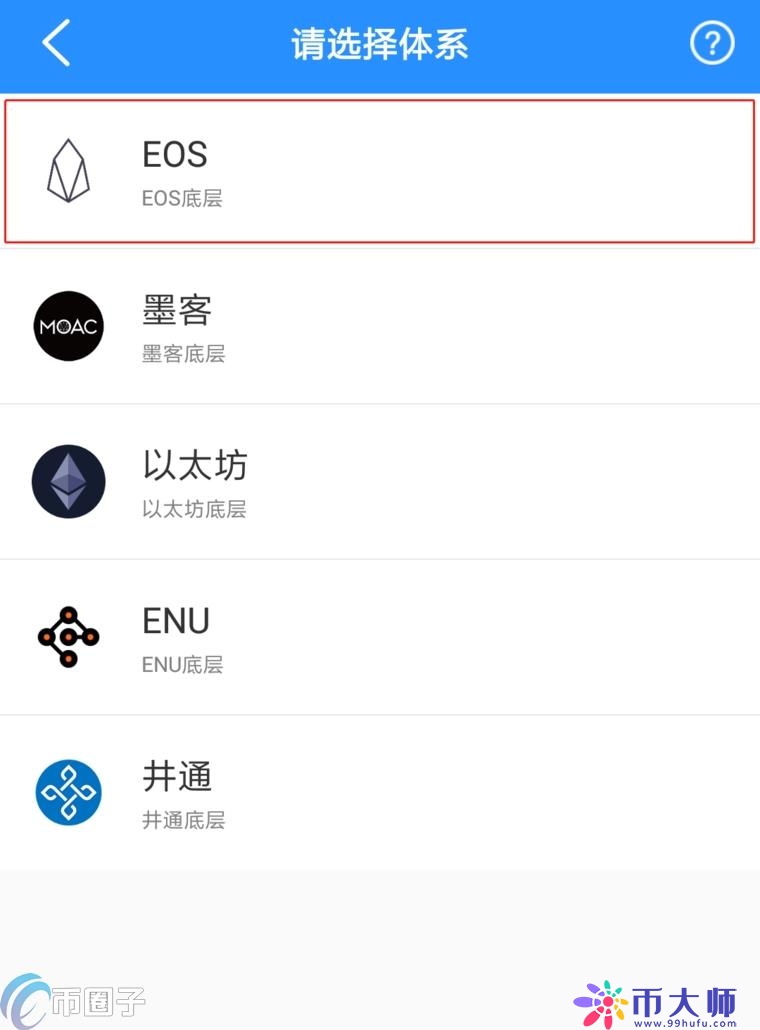Tap the 以太坊底层 subtitle text
Screen dimensions: 760x1030
pyautogui.click(x=194, y=510)
